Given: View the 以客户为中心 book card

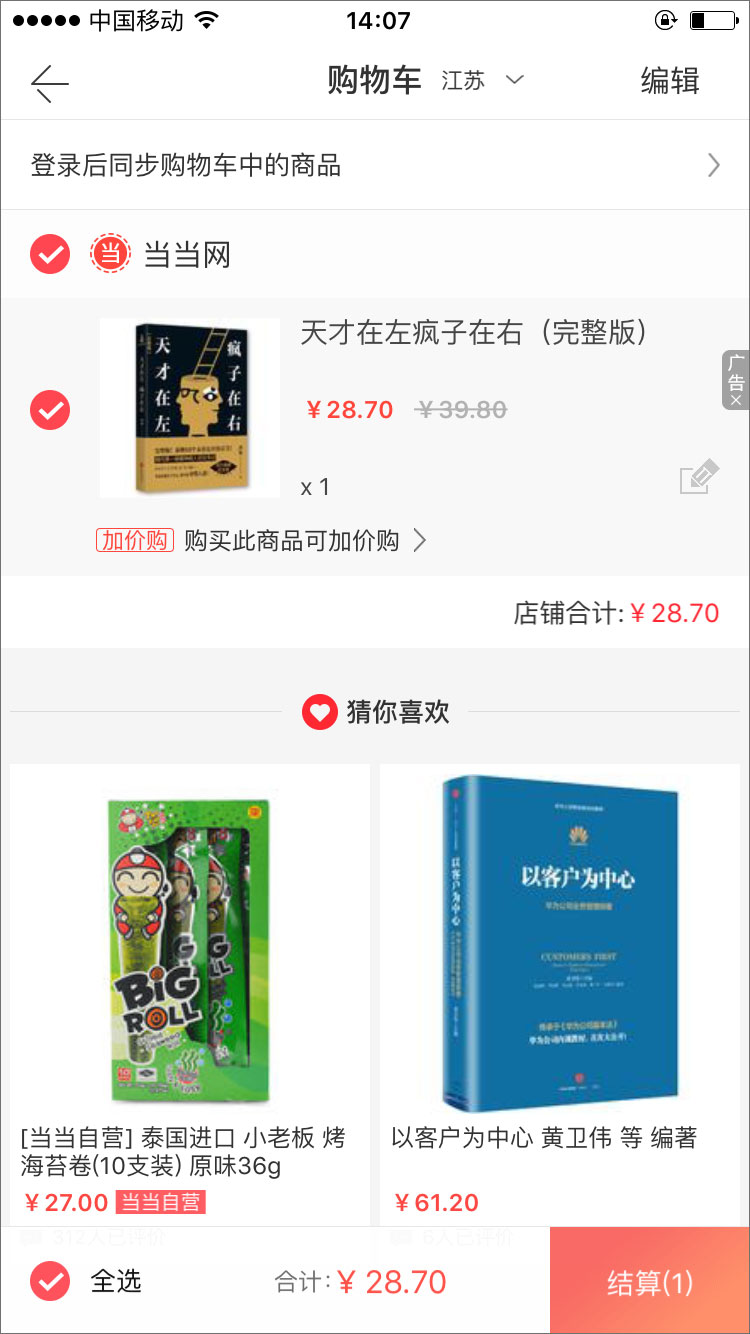Looking at the screenshot, I should click(x=560, y=990).
